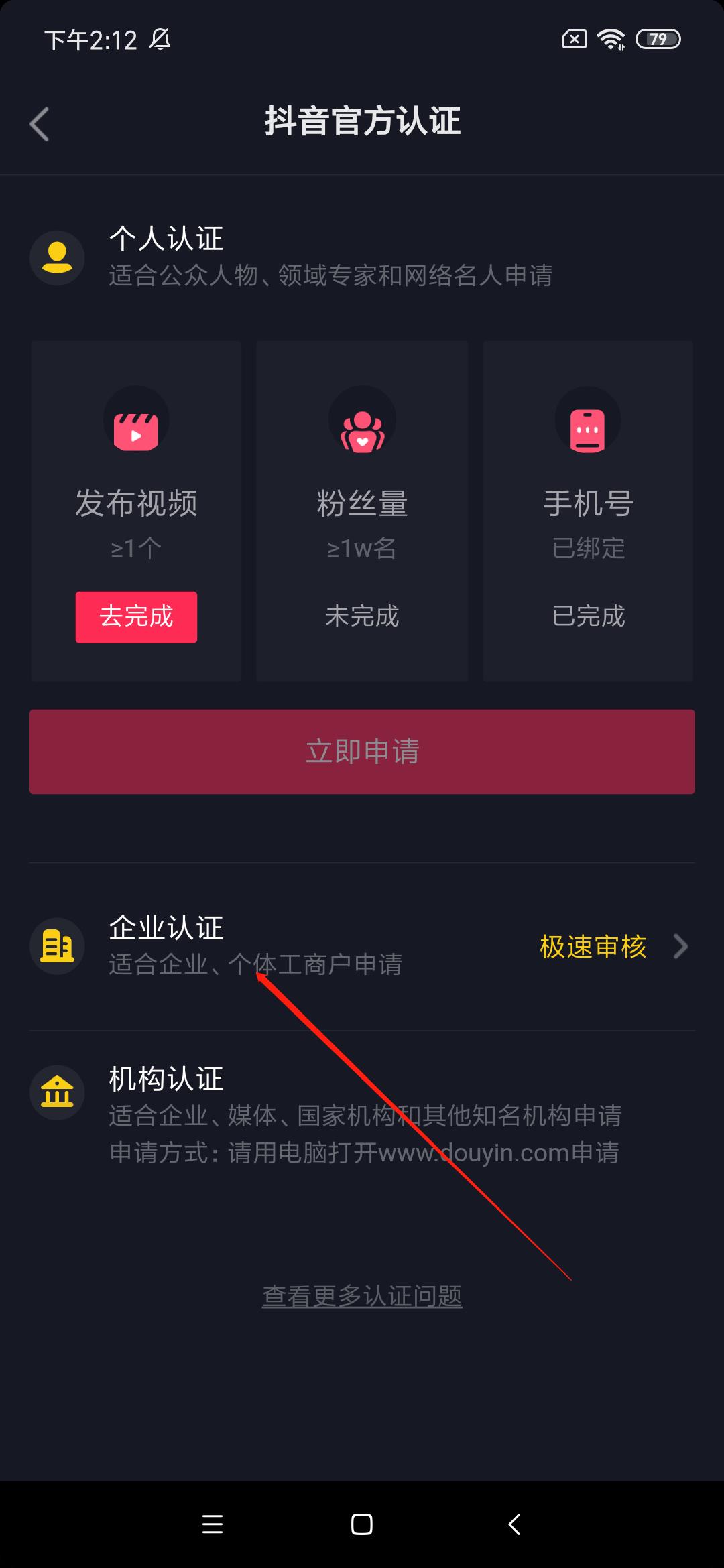Expand the 企业认证 entry via its chevron
The image size is (724, 1568).
pos(681,946)
